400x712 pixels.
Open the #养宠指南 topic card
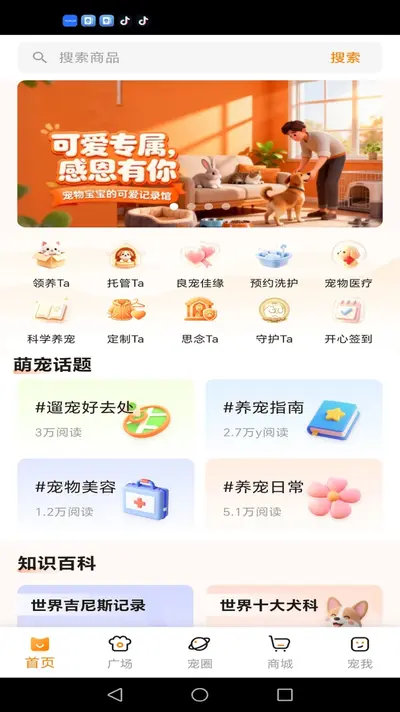coord(294,415)
